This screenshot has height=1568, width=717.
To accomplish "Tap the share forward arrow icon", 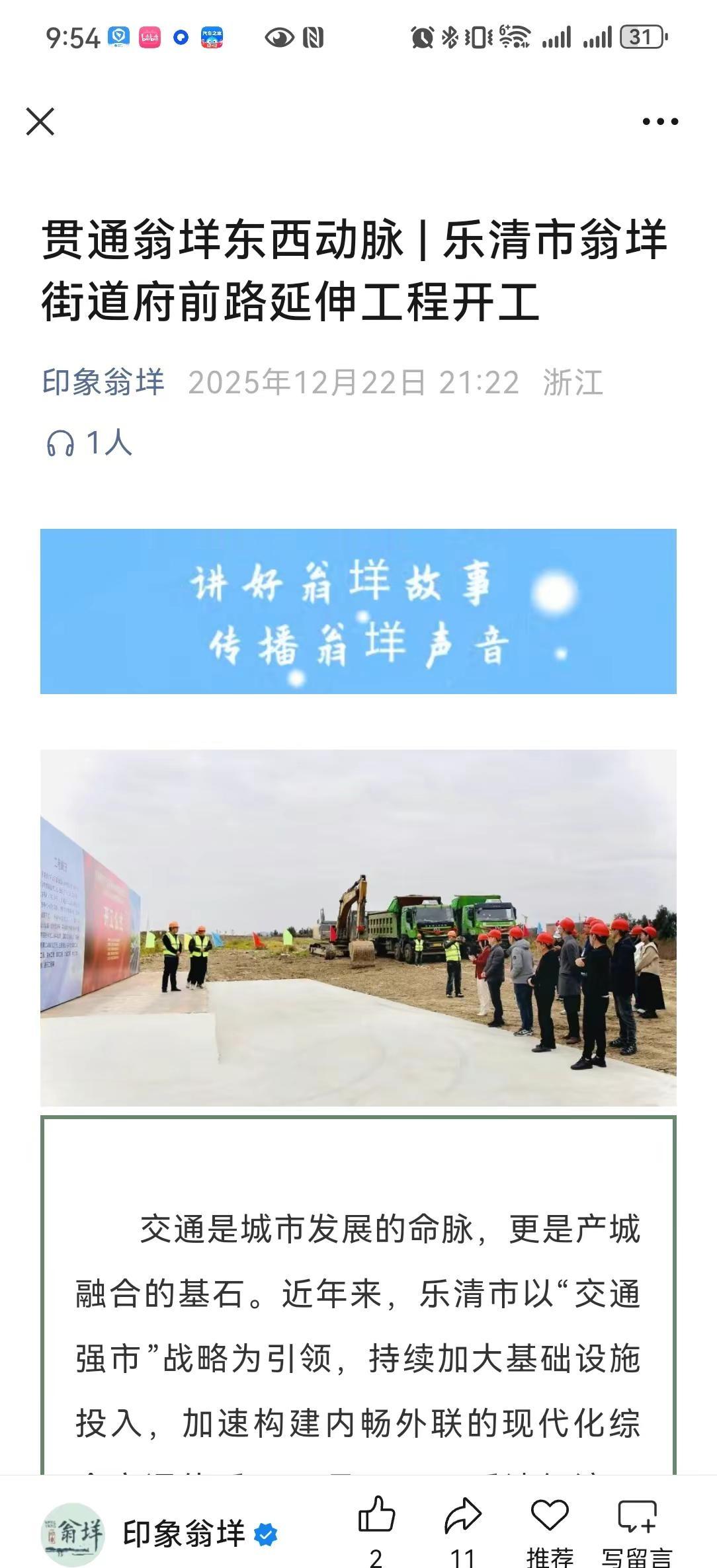I will (462, 1512).
